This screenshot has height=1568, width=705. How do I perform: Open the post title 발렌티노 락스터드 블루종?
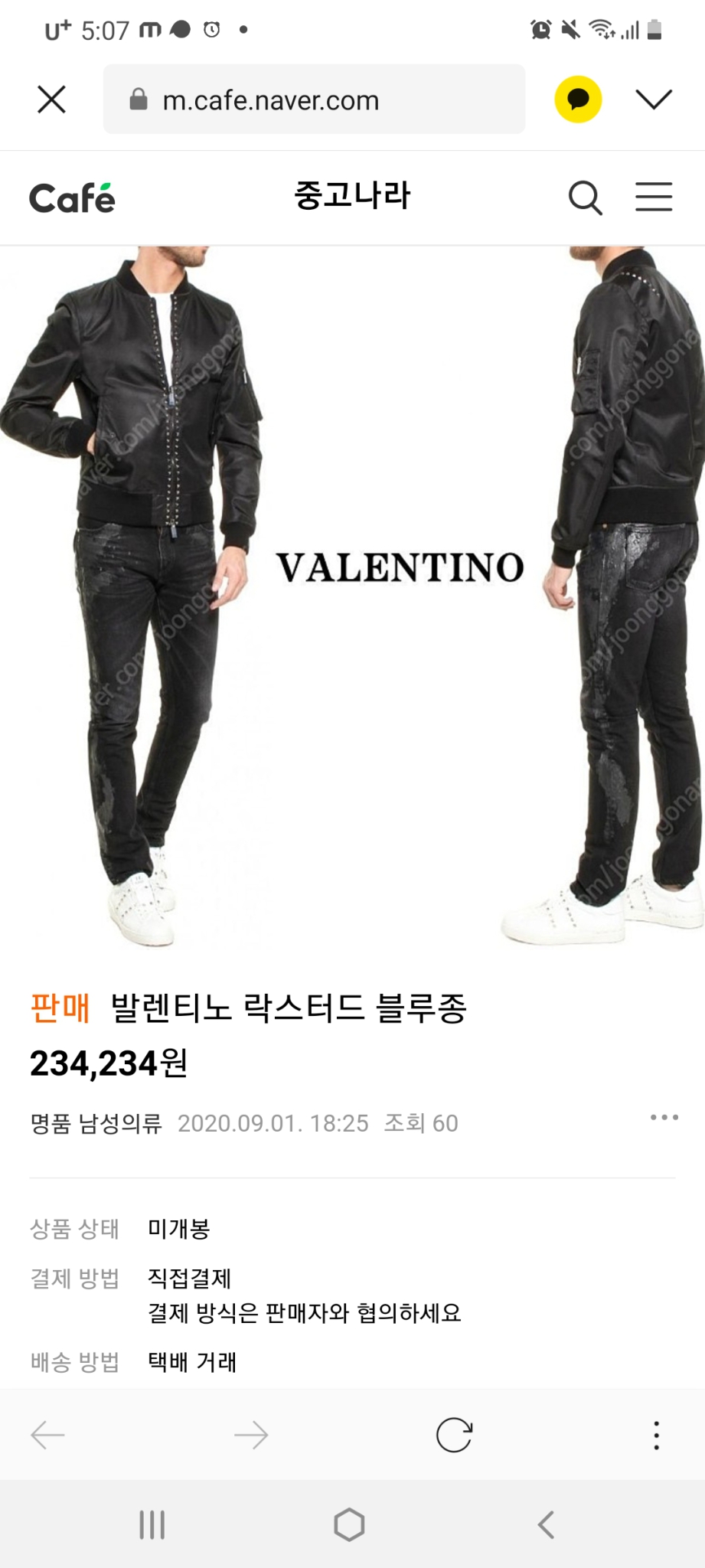[289, 1008]
